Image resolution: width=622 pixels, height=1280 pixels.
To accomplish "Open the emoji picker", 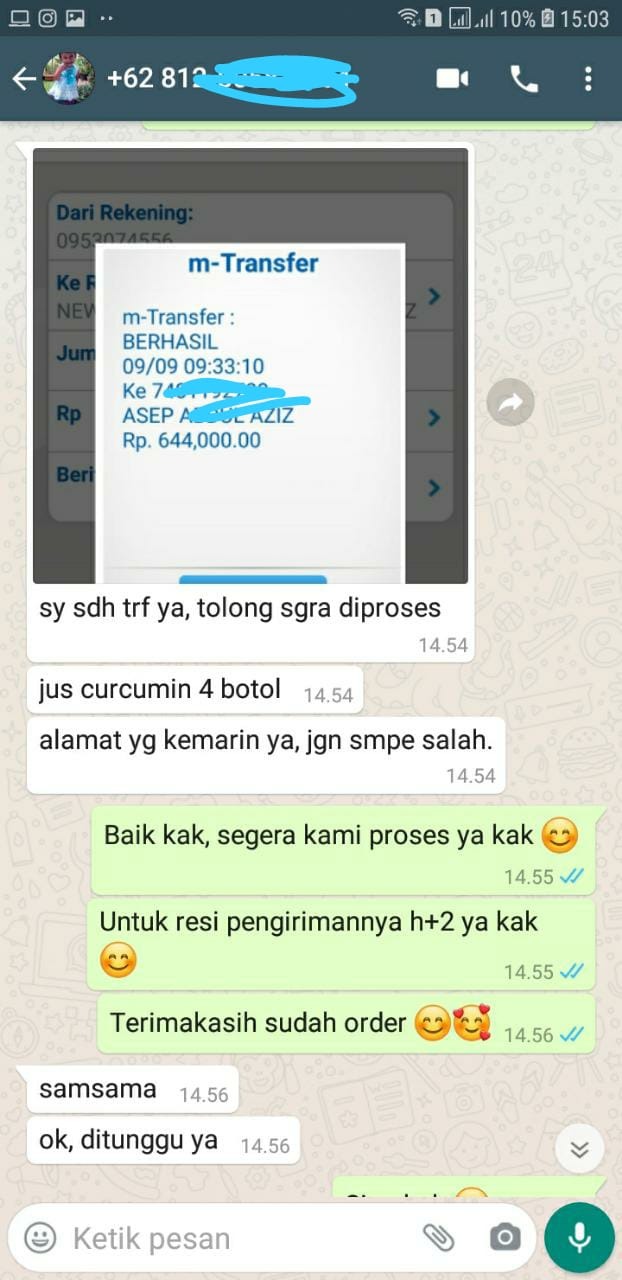I will click(x=40, y=1238).
